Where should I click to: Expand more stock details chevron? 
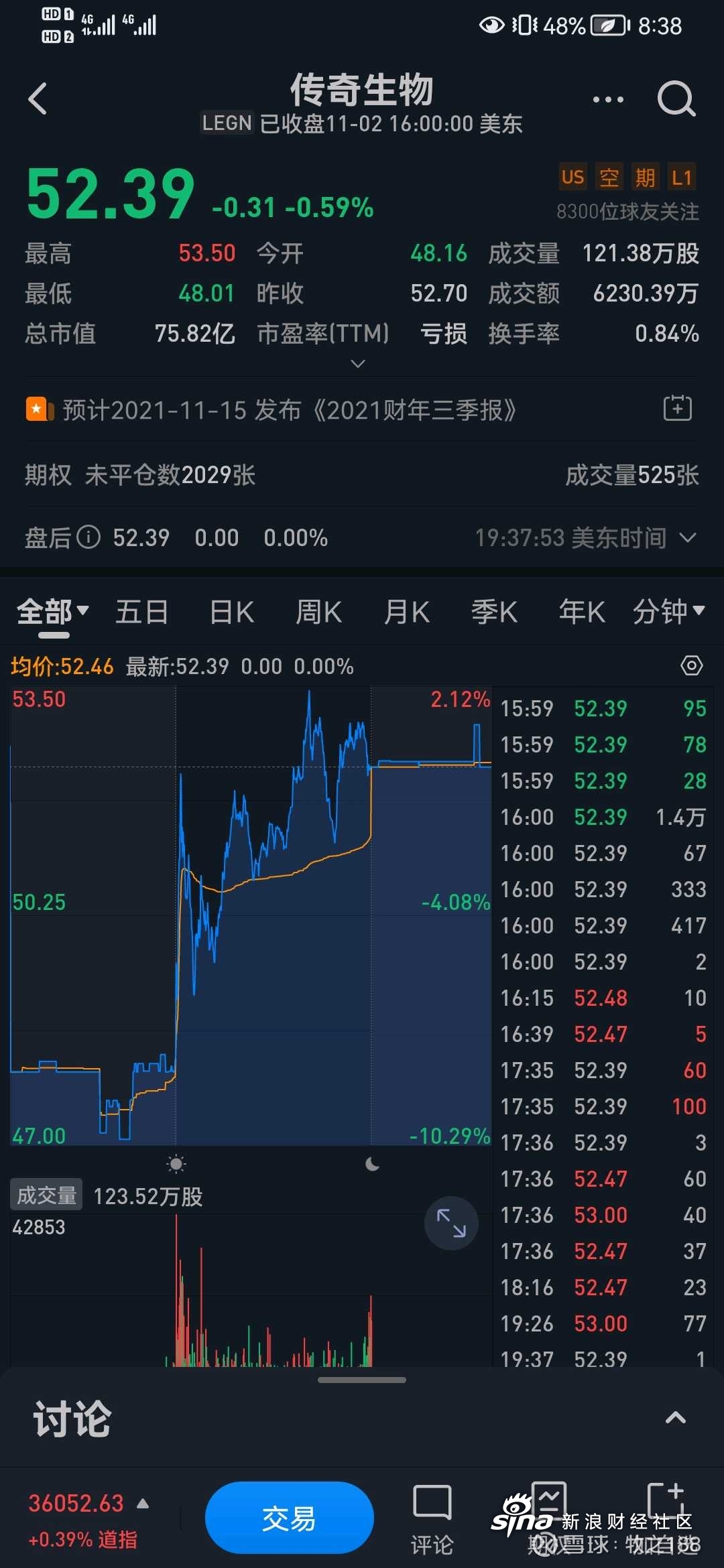coord(358,364)
